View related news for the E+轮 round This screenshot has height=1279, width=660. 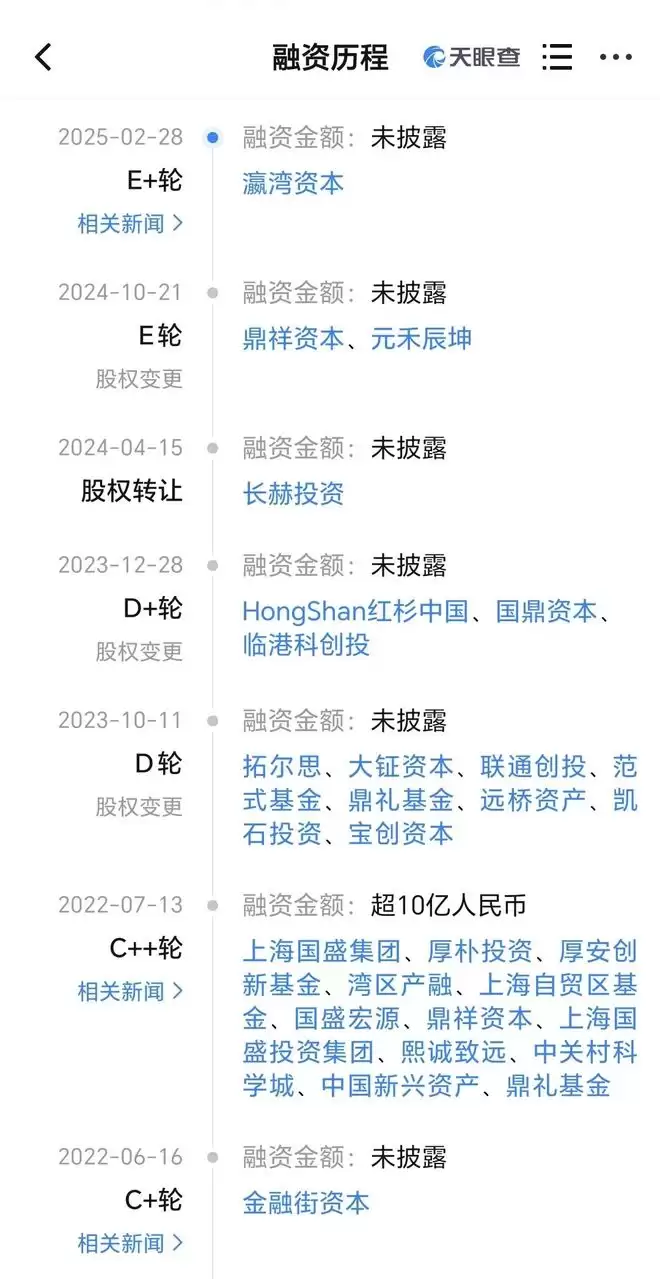click(x=130, y=223)
